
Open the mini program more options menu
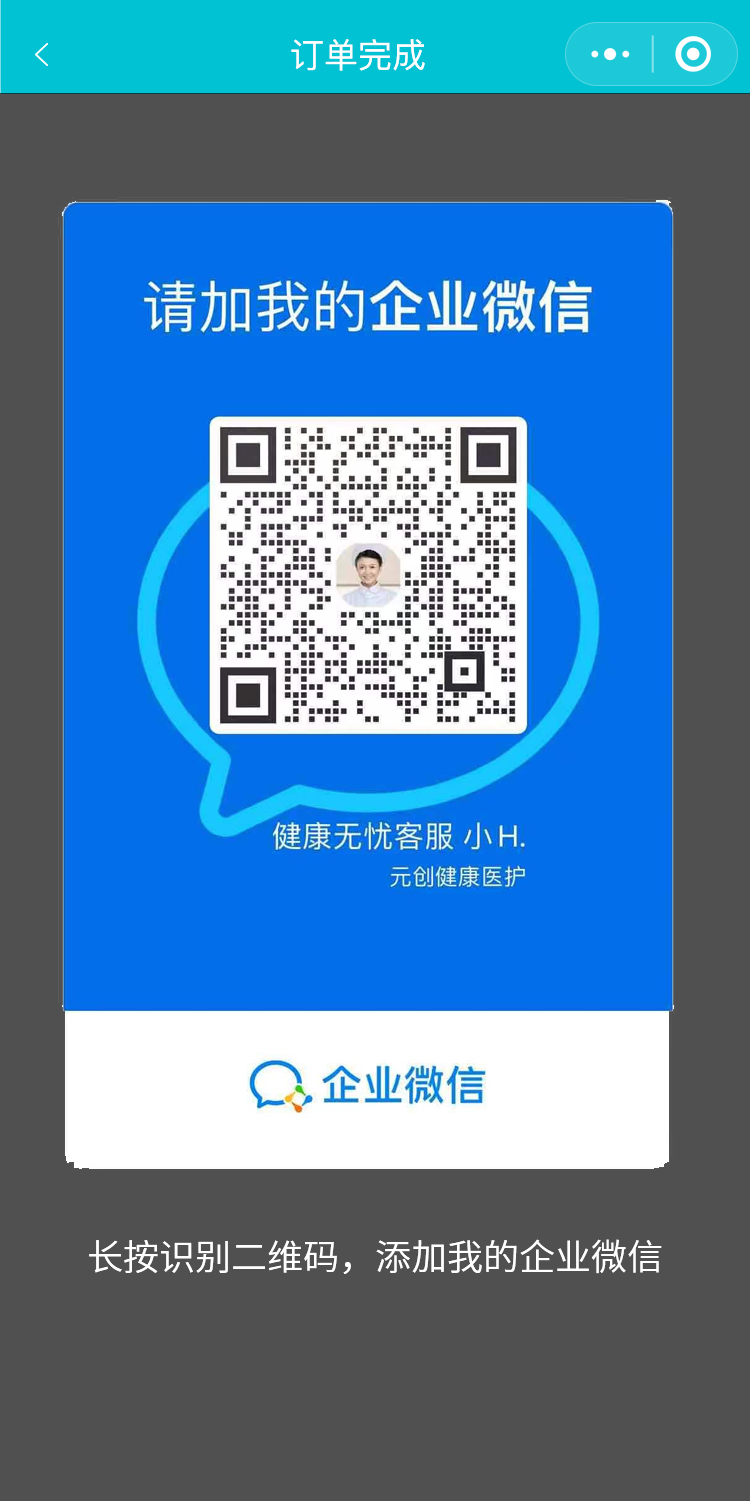click(610, 55)
